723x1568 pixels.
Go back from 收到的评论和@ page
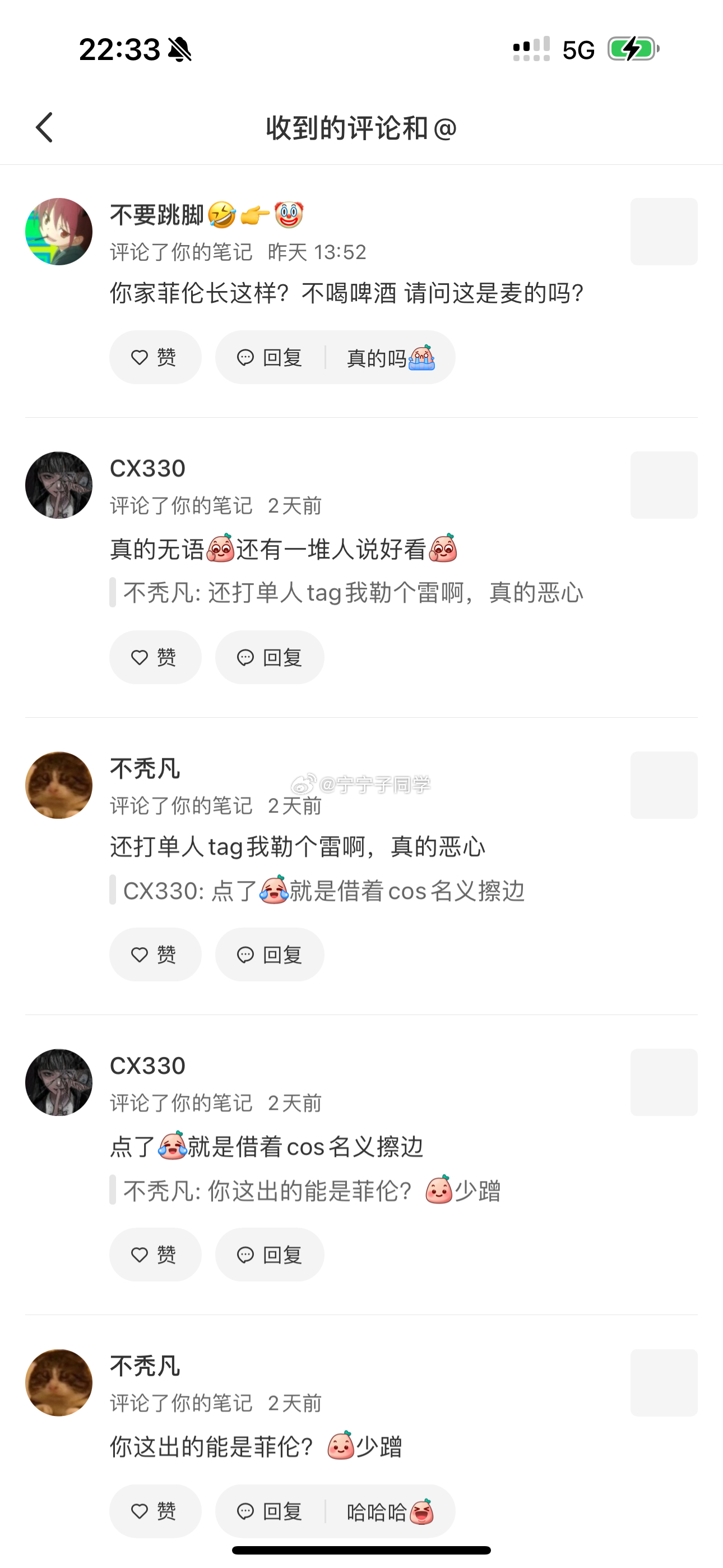[44, 128]
